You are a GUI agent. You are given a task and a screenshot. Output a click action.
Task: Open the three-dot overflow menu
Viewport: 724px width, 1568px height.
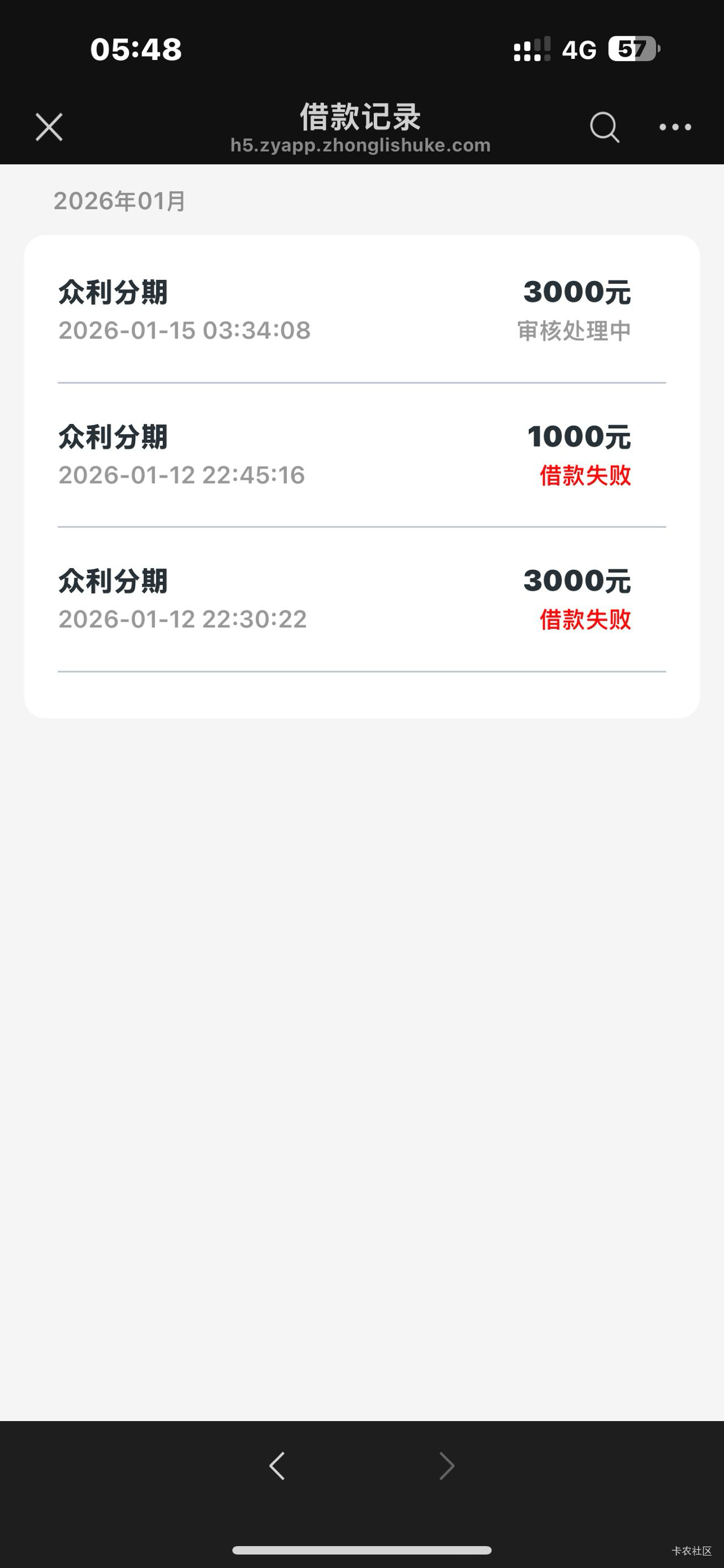[x=675, y=127]
